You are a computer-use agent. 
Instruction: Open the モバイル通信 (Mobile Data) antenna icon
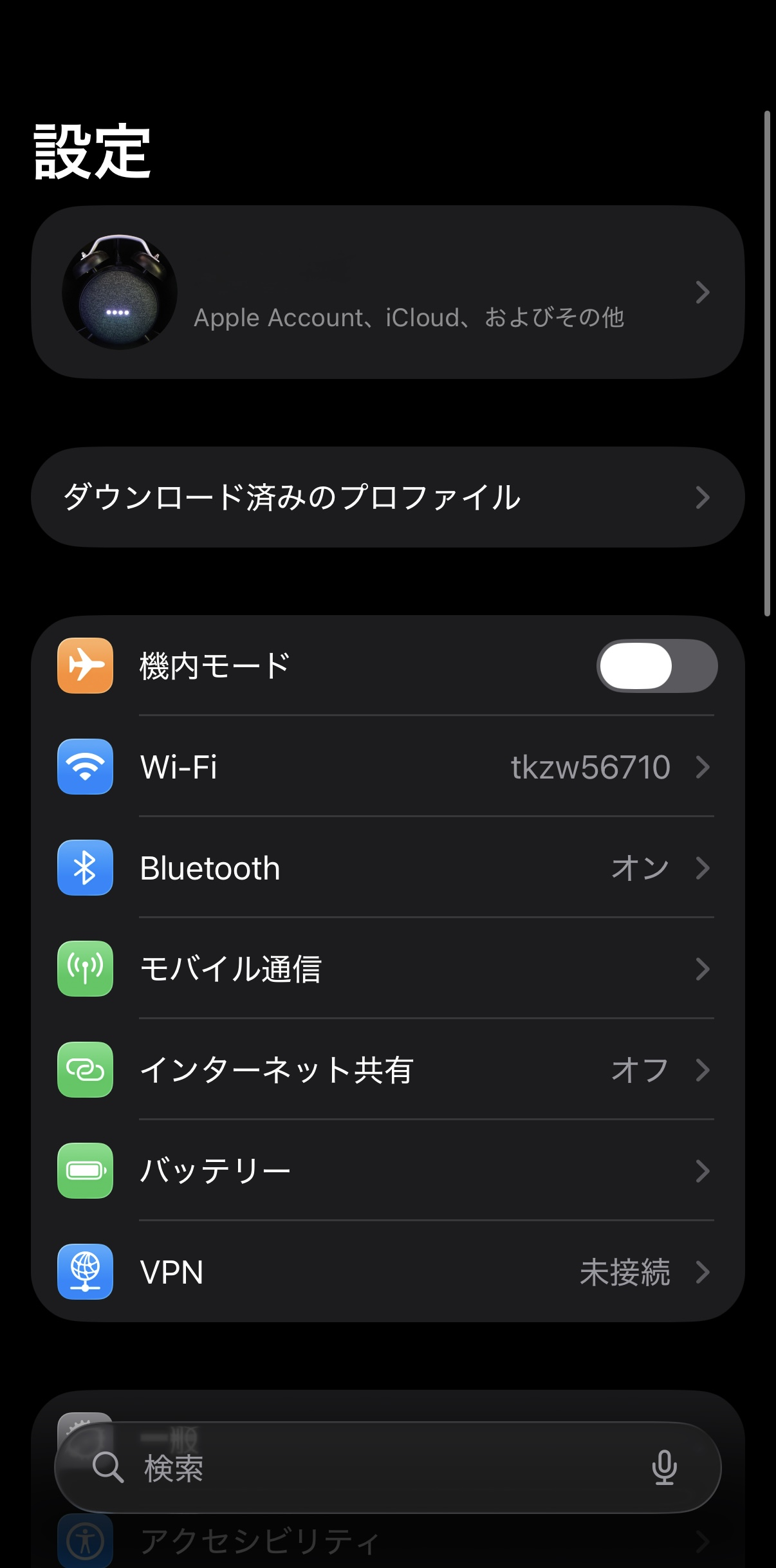point(85,969)
